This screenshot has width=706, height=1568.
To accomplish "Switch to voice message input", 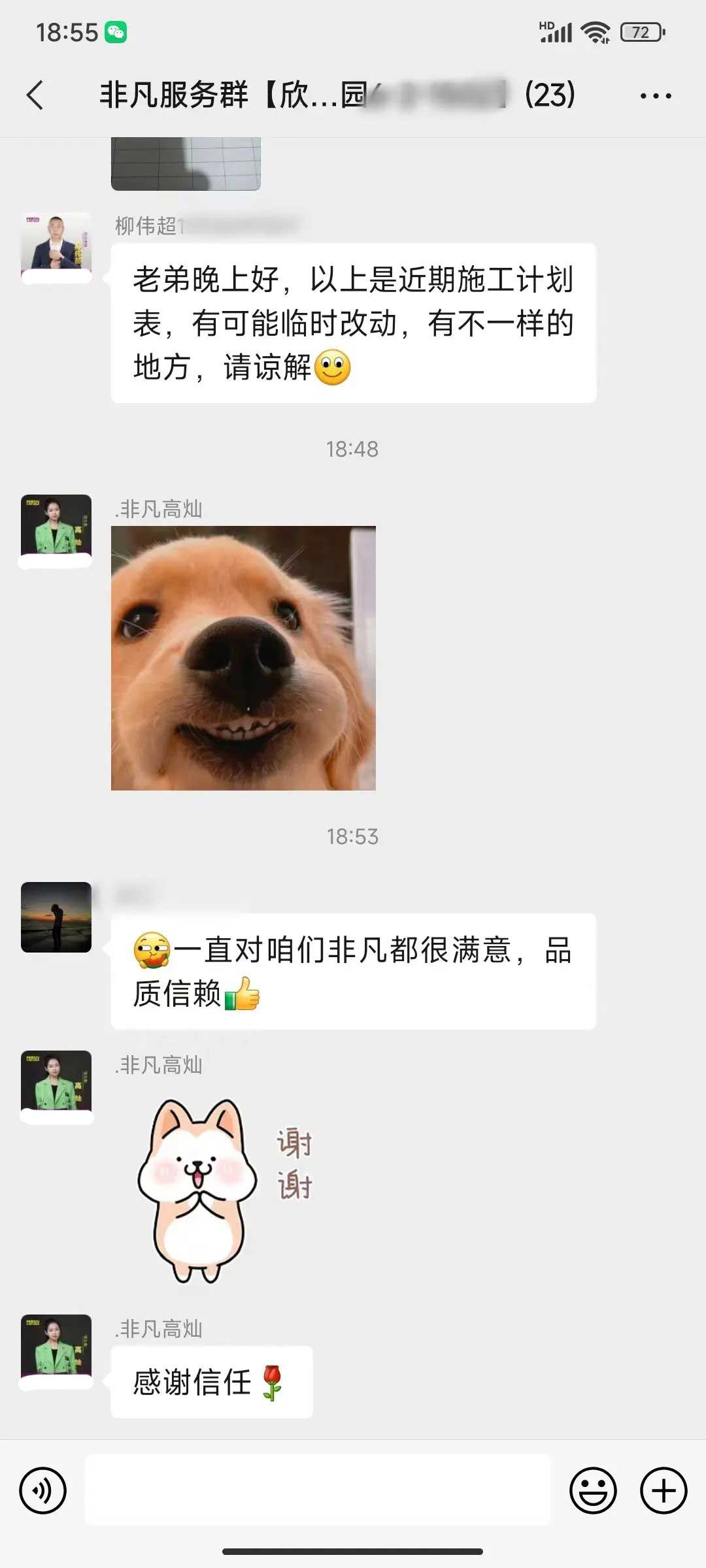I will pyautogui.click(x=43, y=1491).
